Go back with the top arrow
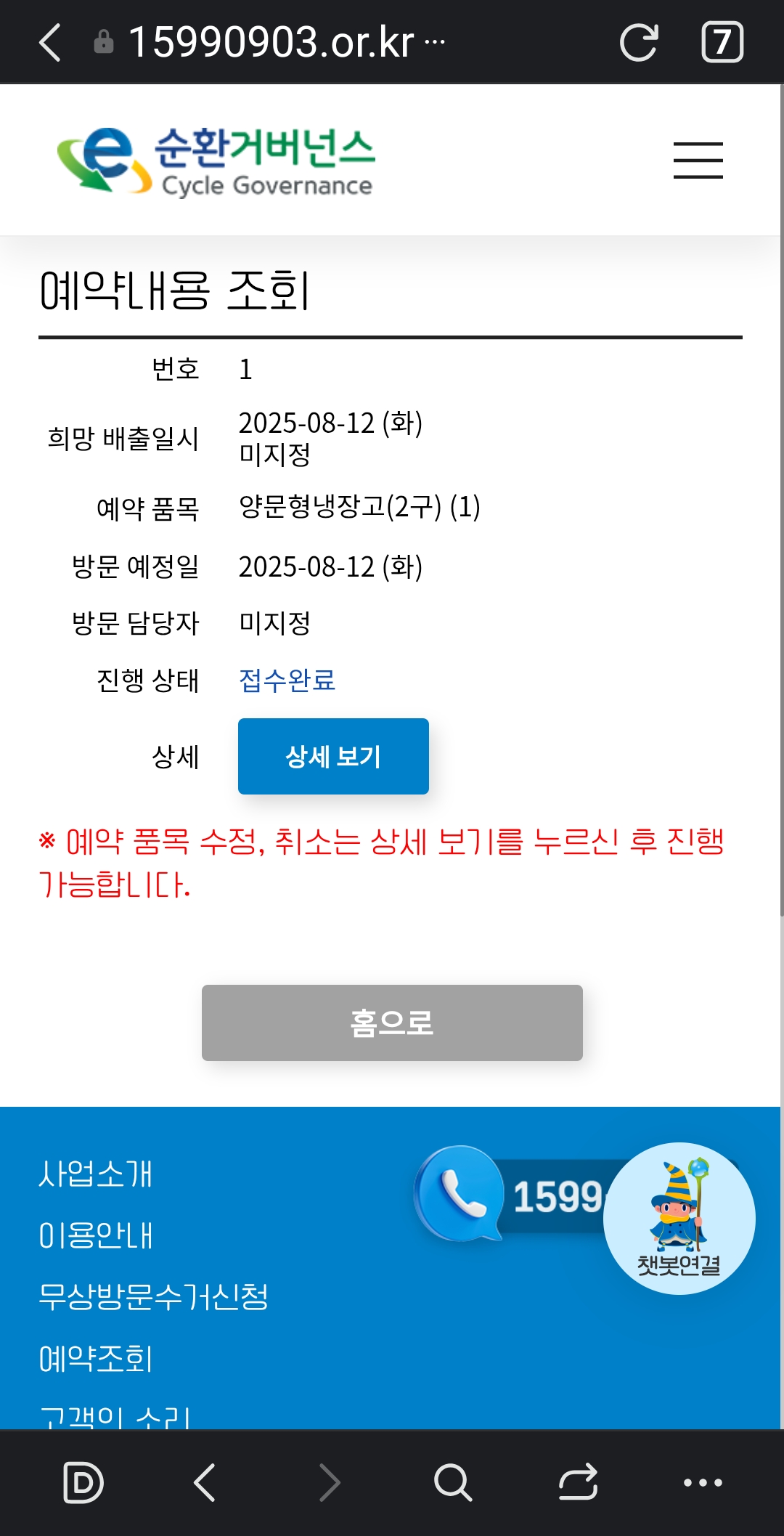This screenshot has height=1536, width=784. (x=49, y=42)
